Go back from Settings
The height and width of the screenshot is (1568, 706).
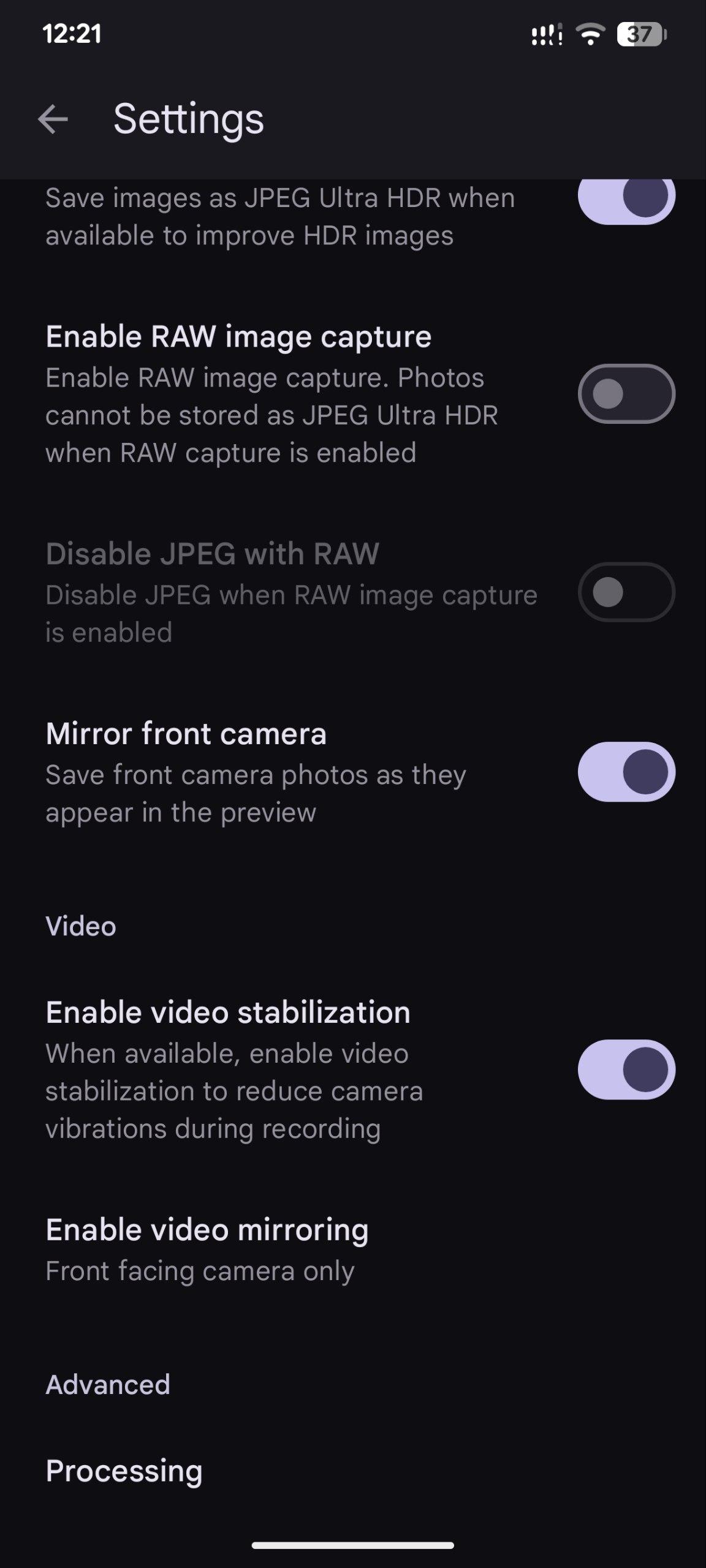[x=53, y=119]
